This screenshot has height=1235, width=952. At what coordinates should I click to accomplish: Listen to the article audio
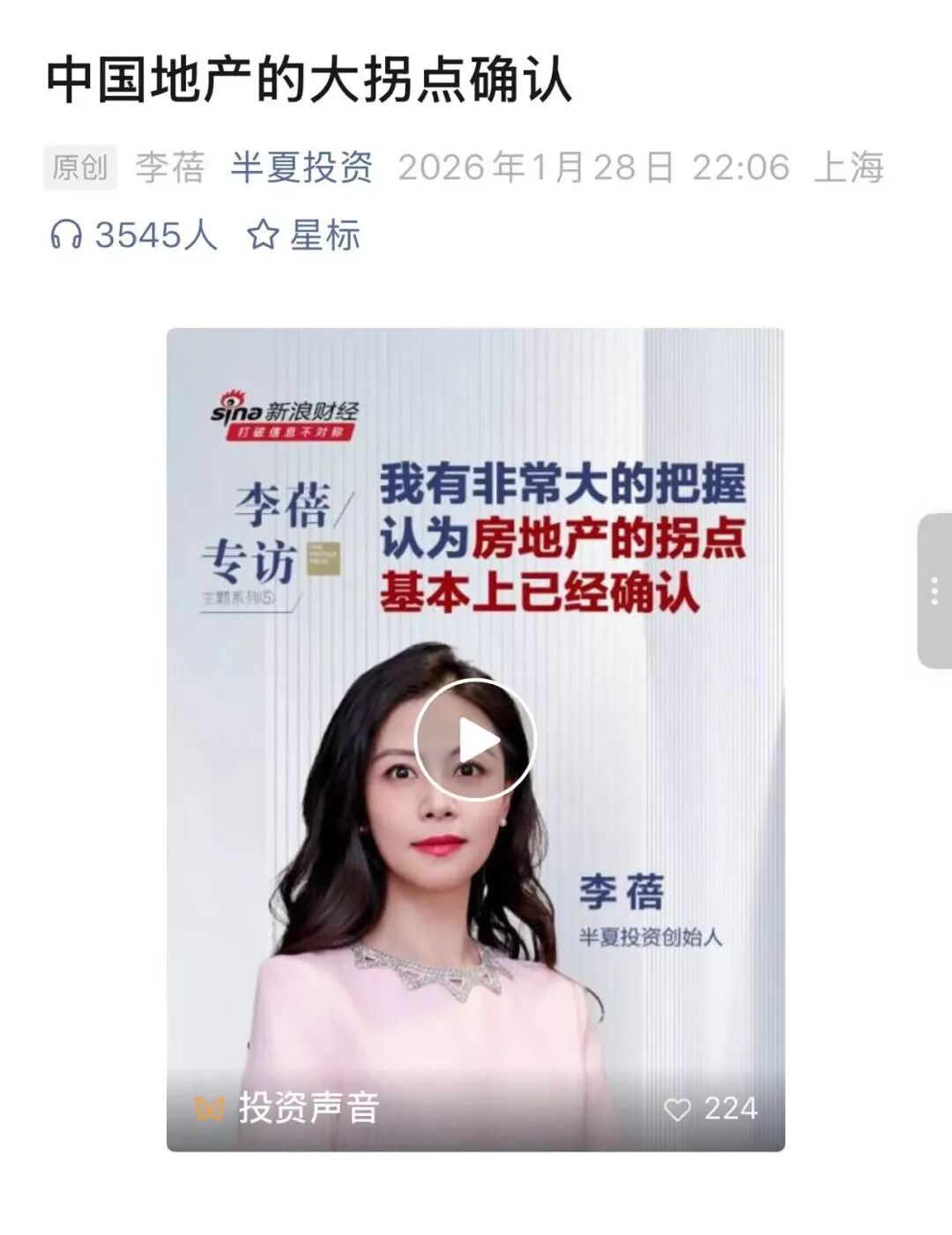(x=132, y=235)
